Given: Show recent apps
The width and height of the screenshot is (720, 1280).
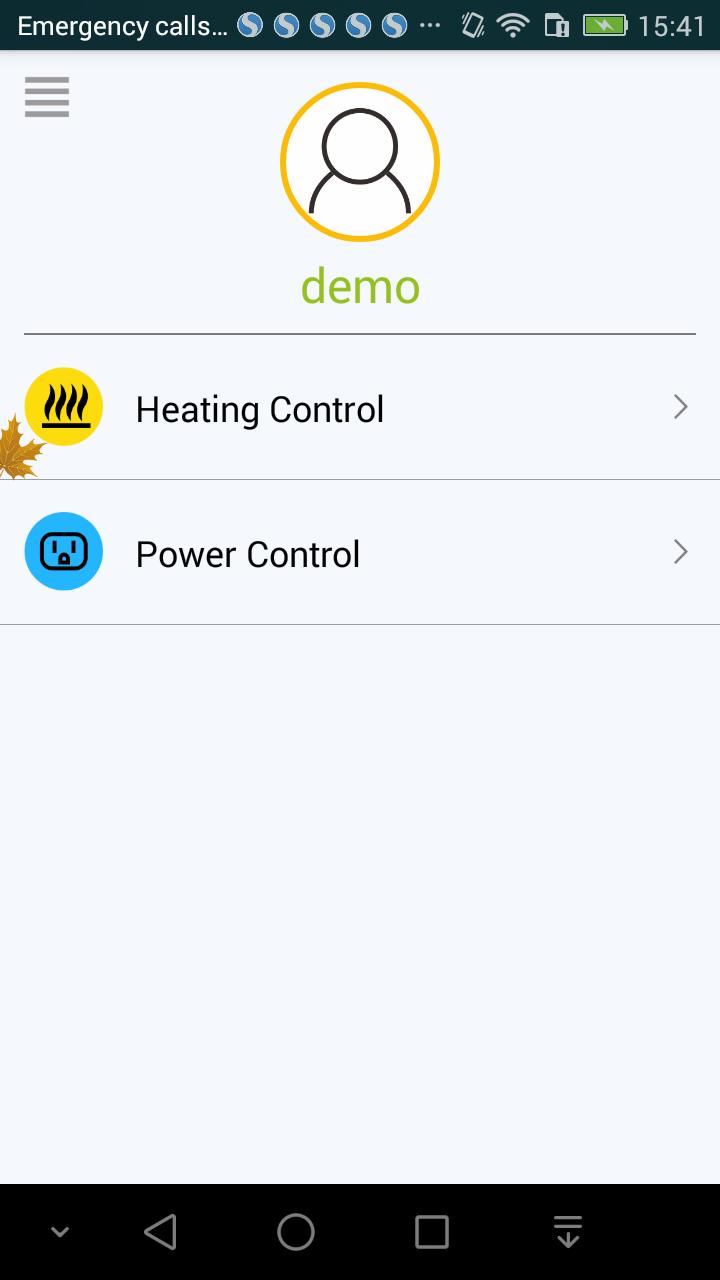Looking at the screenshot, I should tap(432, 1232).
